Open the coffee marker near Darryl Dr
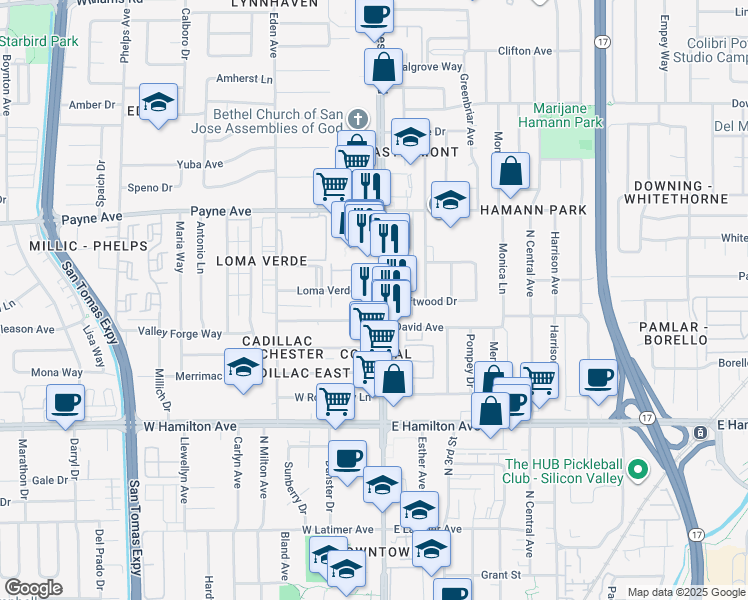 pyautogui.click(x=66, y=403)
